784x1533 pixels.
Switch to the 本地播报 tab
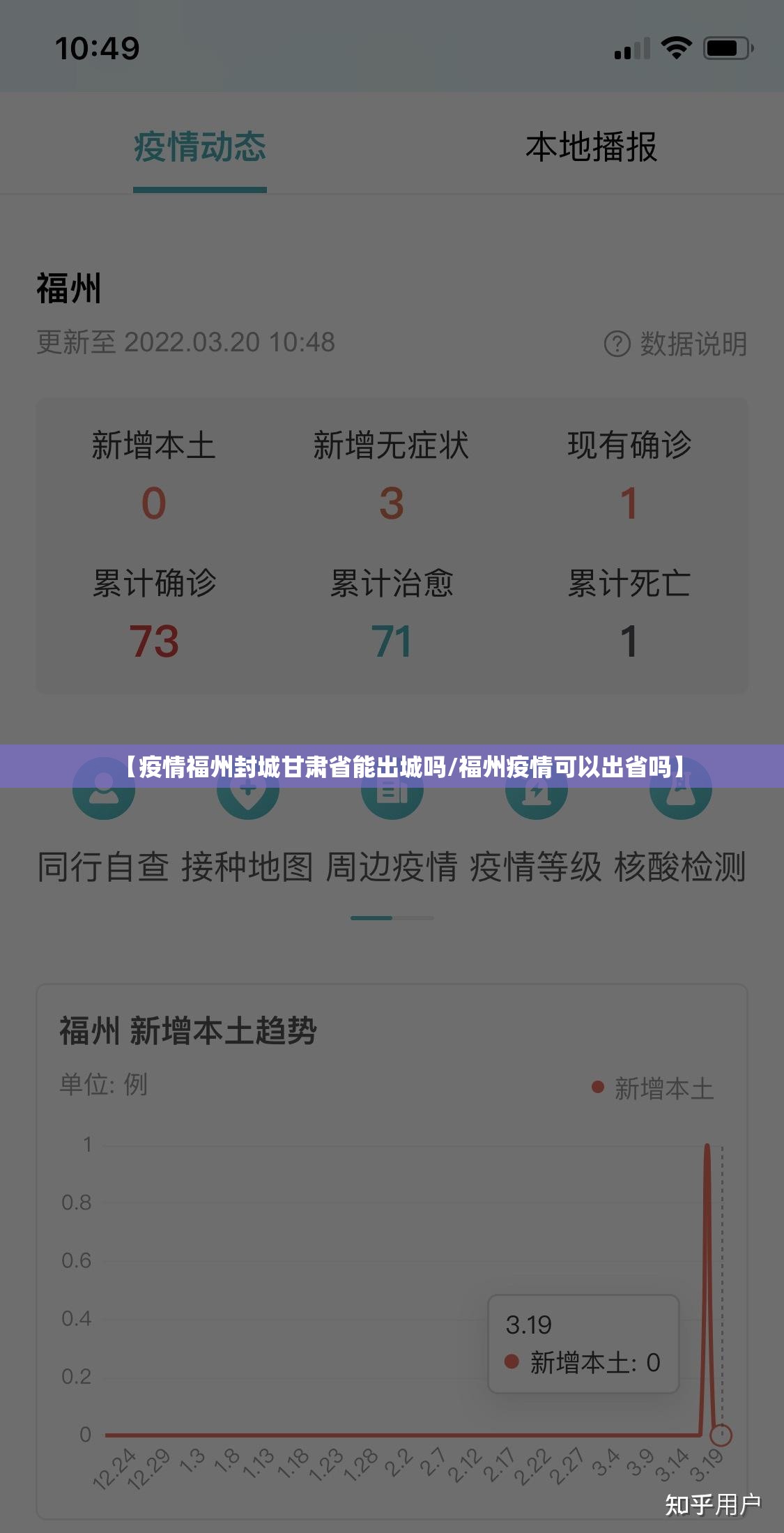pos(591,147)
